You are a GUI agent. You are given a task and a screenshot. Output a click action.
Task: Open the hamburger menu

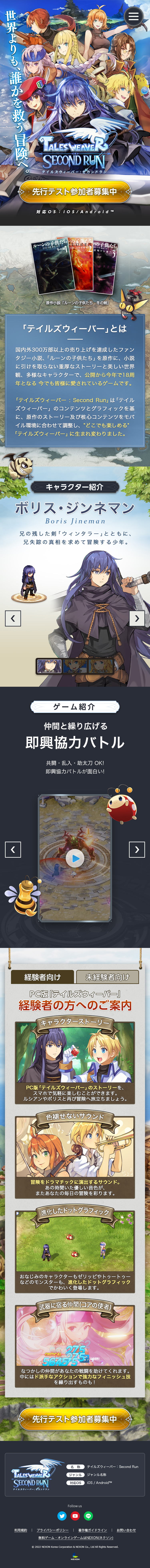tap(134, 16)
